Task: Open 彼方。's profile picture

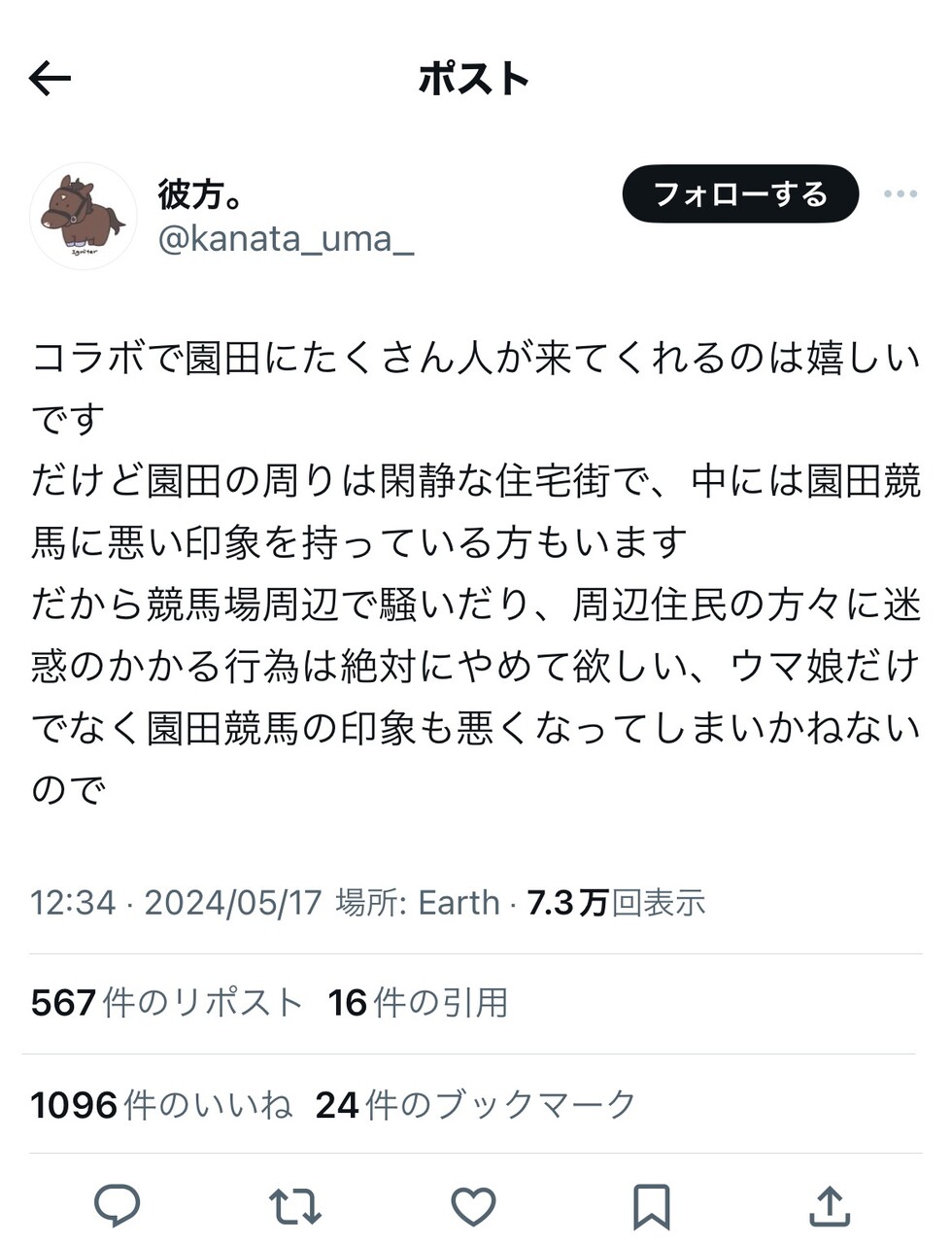Action: point(83,216)
